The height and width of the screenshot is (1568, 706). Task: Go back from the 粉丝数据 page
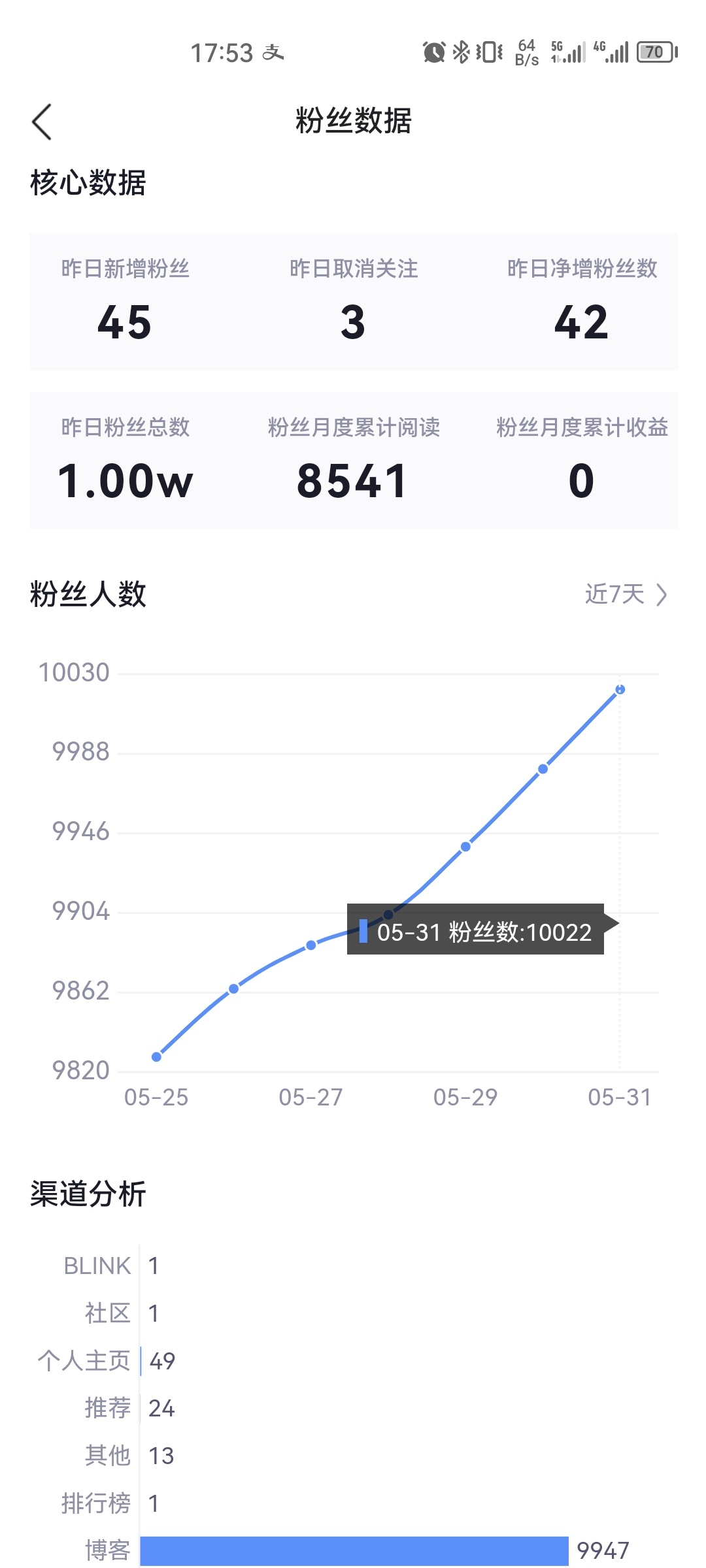pos(42,122)
